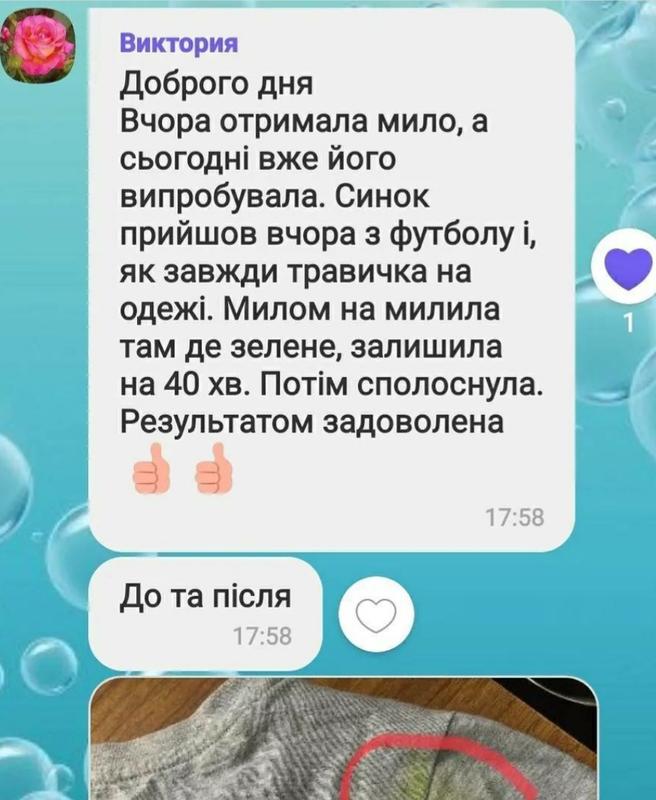Tap the sender name Виктория

point(179,44)
